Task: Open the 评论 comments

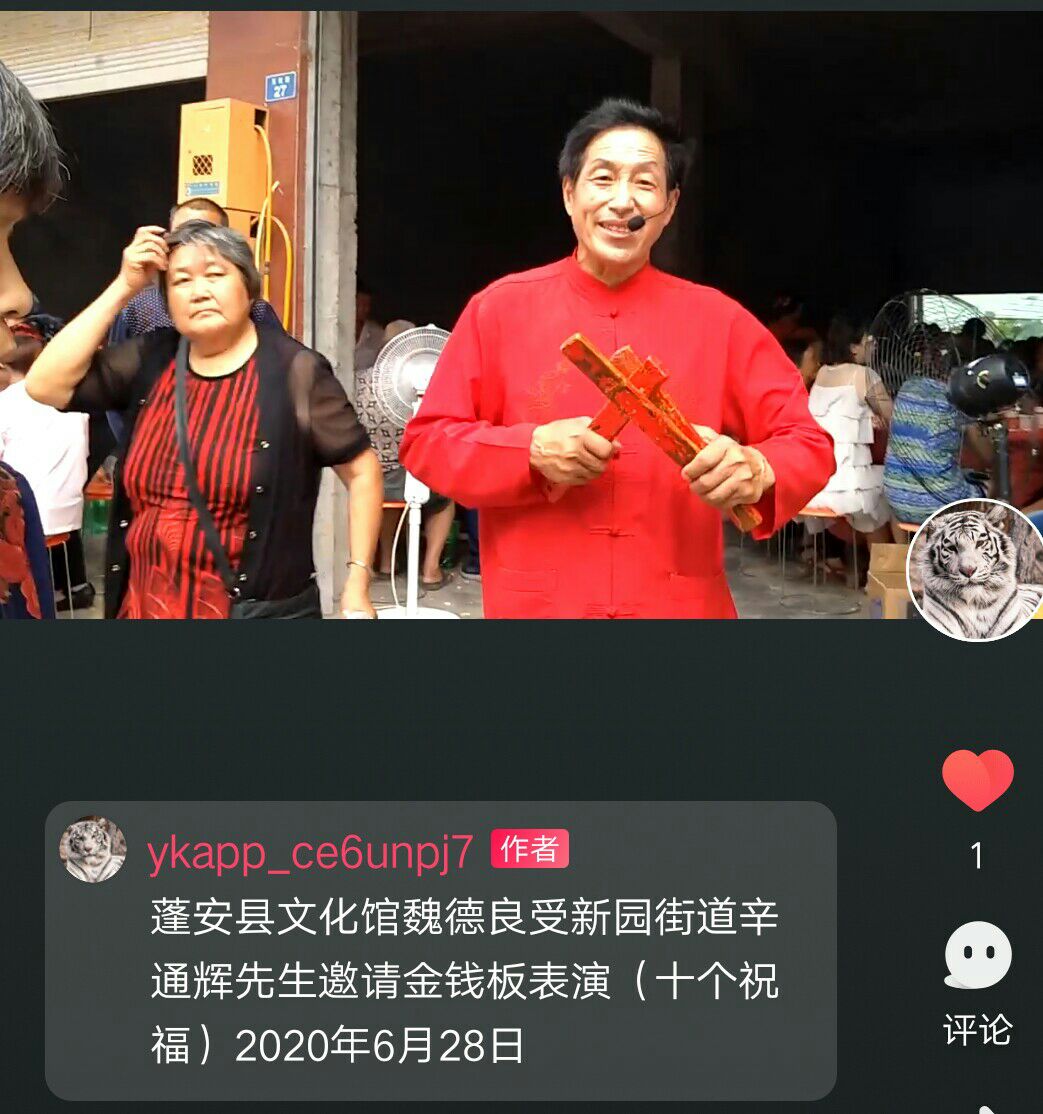Action: tap(977, 980)
